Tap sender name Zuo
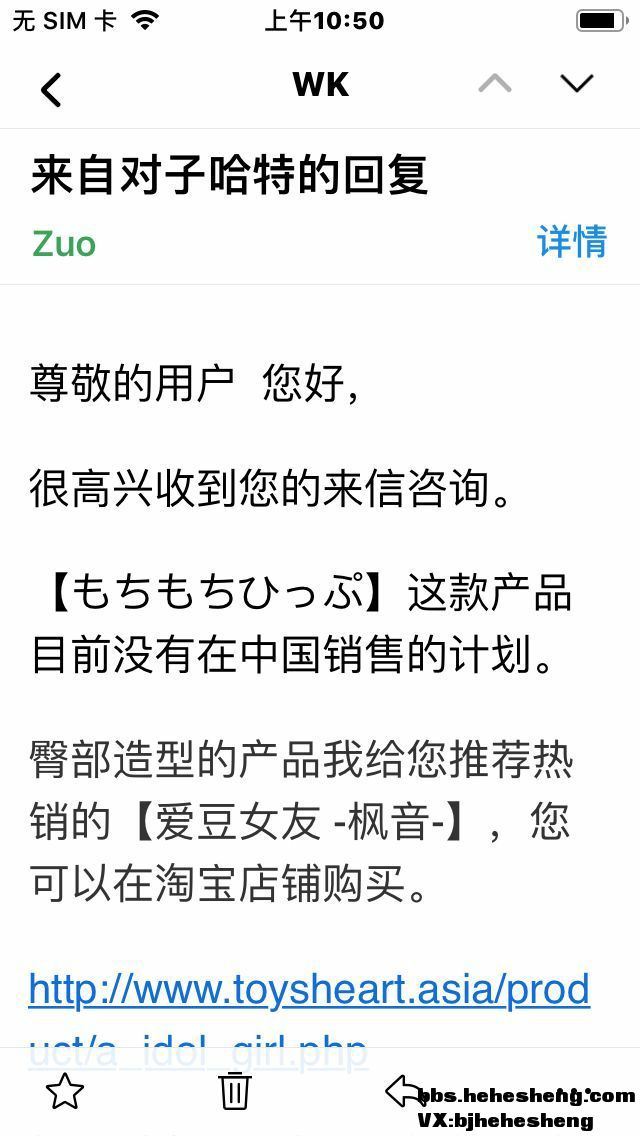 [64, 243]
